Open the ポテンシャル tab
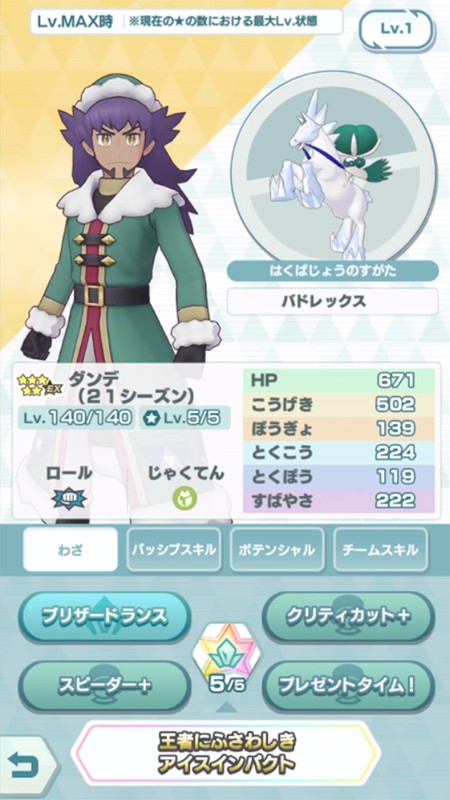The width and height of the screenshot is (450, 800). pyautogui.click(x=277, y=549)
